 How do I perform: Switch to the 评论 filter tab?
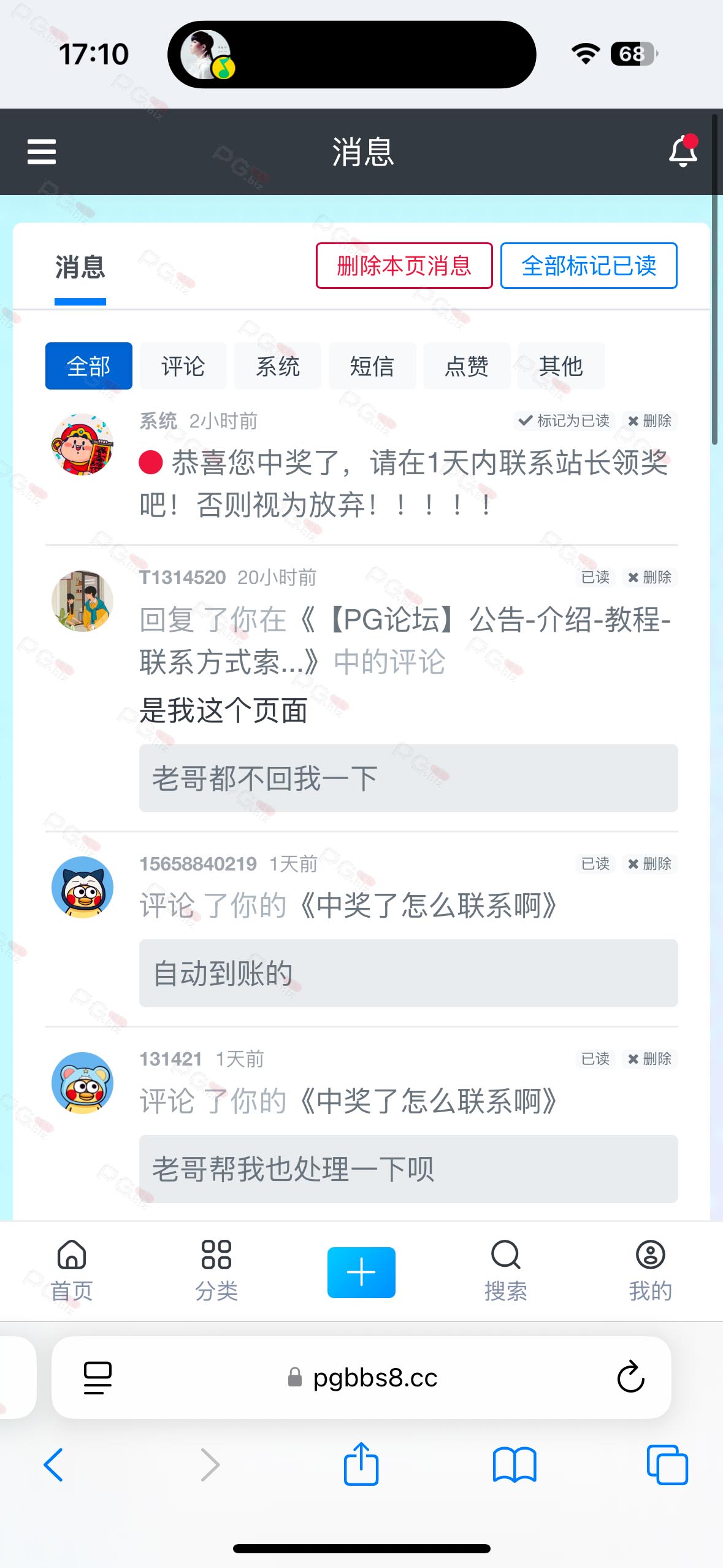(x=183, y=366)
